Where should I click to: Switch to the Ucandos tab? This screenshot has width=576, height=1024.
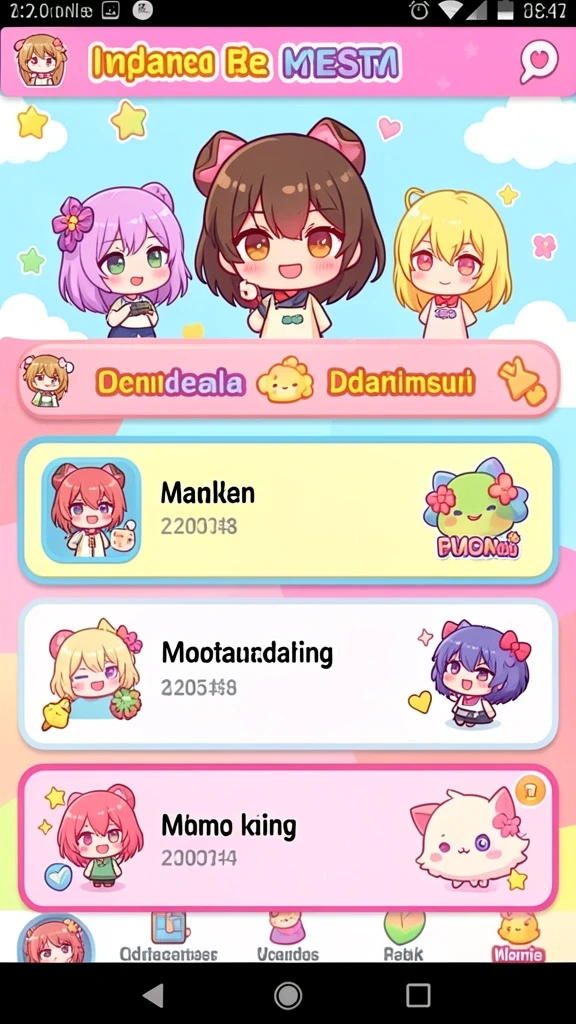point(287,938)
